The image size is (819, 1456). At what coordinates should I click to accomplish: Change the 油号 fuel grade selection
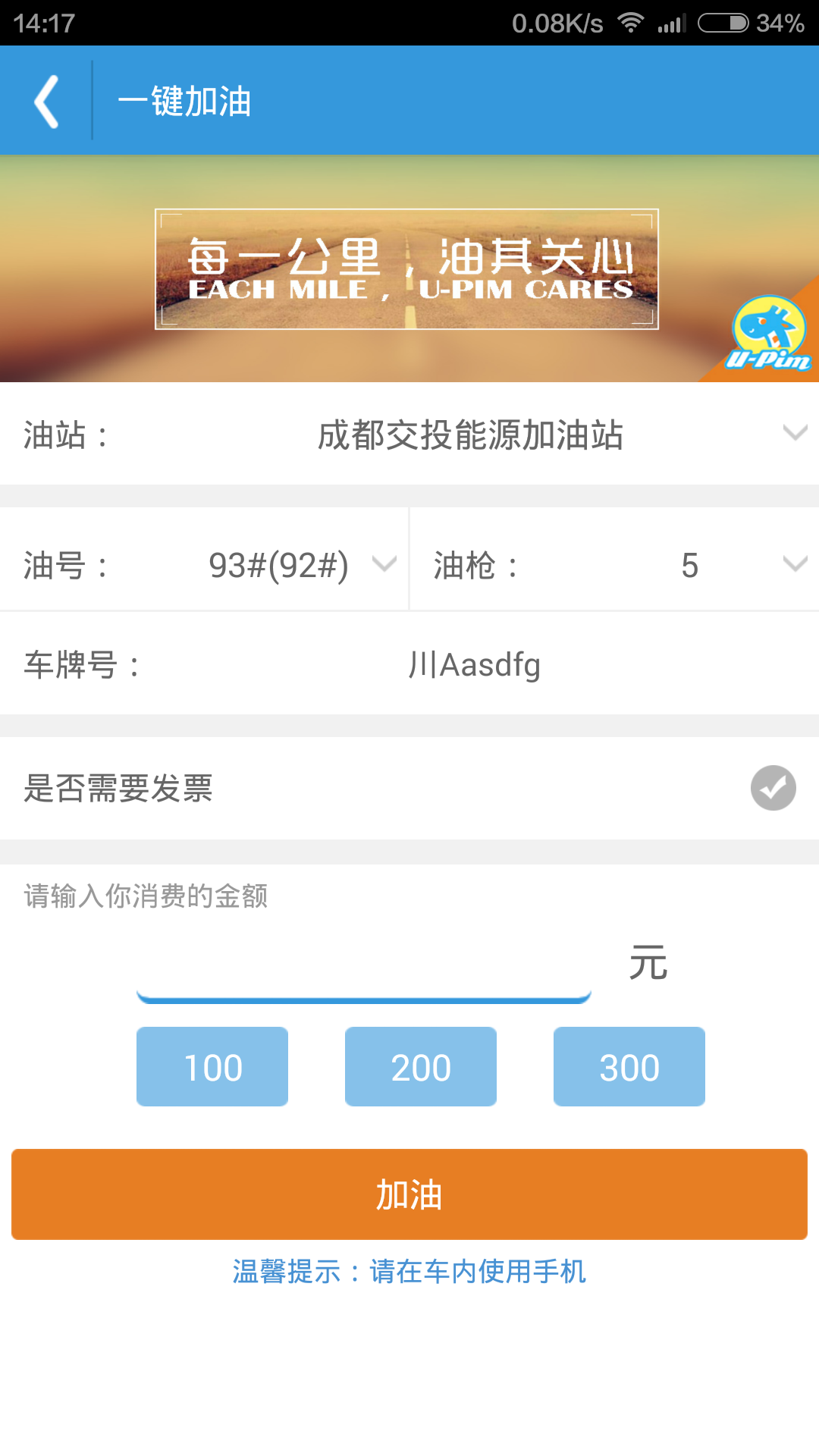[204, 565]
